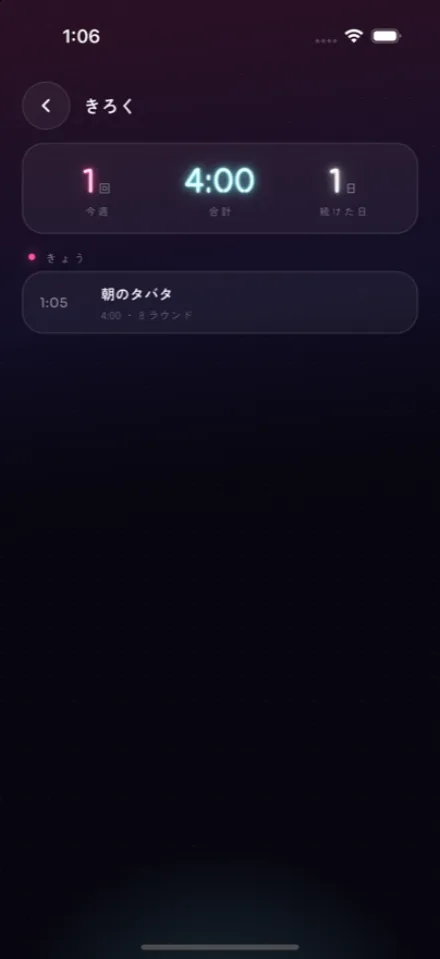Open the 朝のタバタ workout record
This screenshot has width=440, height=959.
(x=220, y=303)
